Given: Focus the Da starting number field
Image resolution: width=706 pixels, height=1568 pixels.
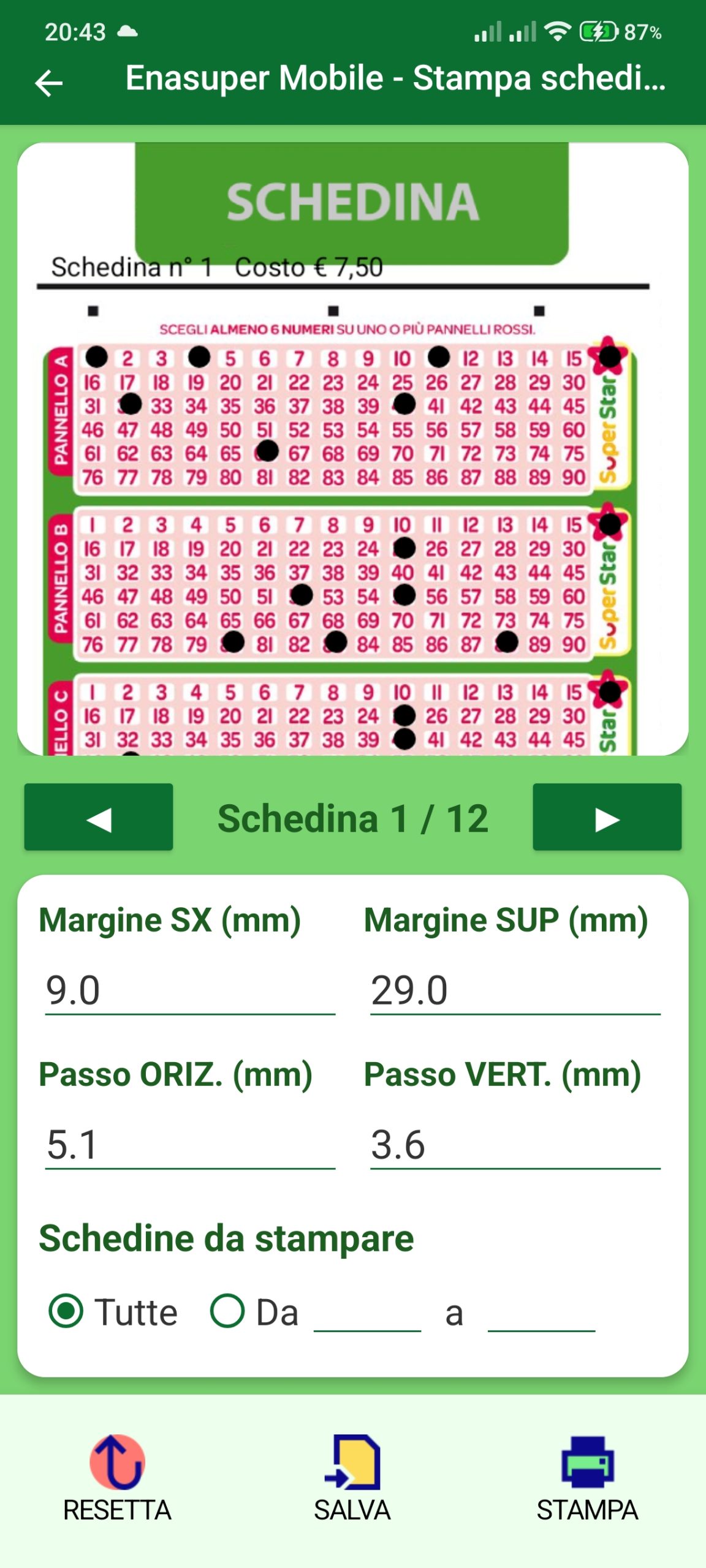Looking at the screenshot, I should coord(367,1313).
